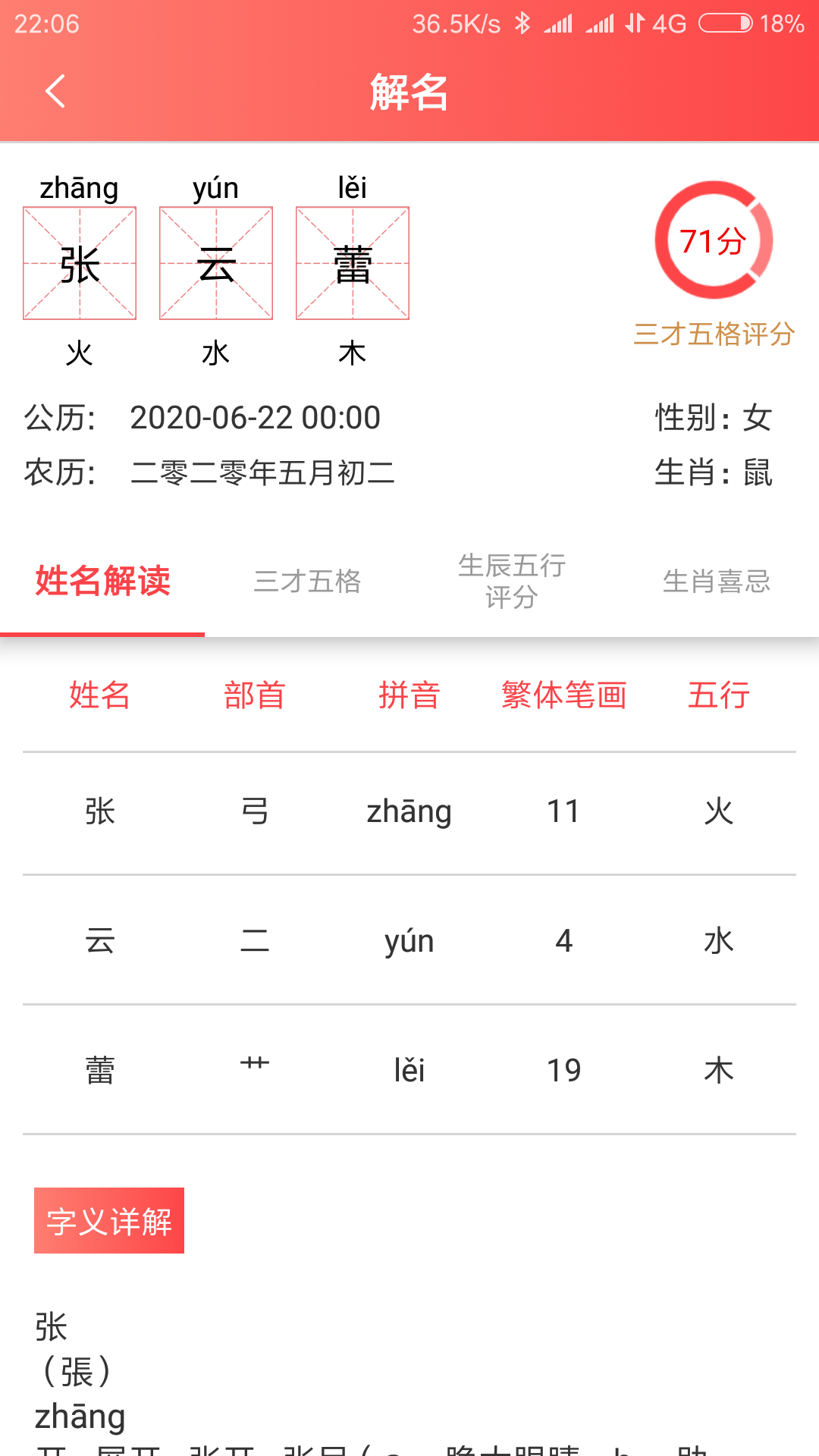Viewport: 819px width, 1456px height.
Task: Open the 生辰五行评分 tab
Action: click(511, 581)
